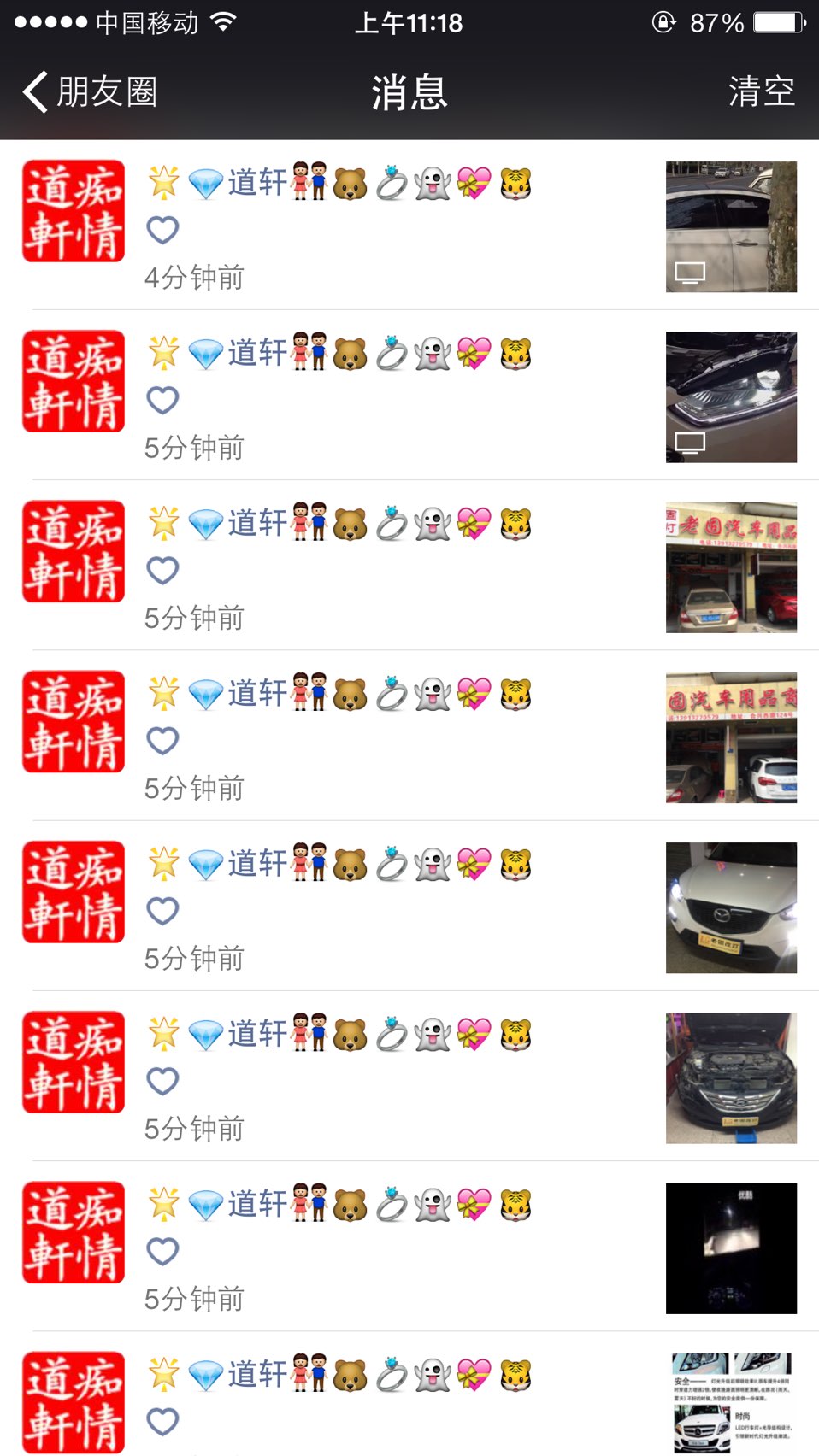The width and height of the screenshot is (819, 1456).
Task: Go back to 朋友圈
Action: pyautogui.click(x=90, y=91)
